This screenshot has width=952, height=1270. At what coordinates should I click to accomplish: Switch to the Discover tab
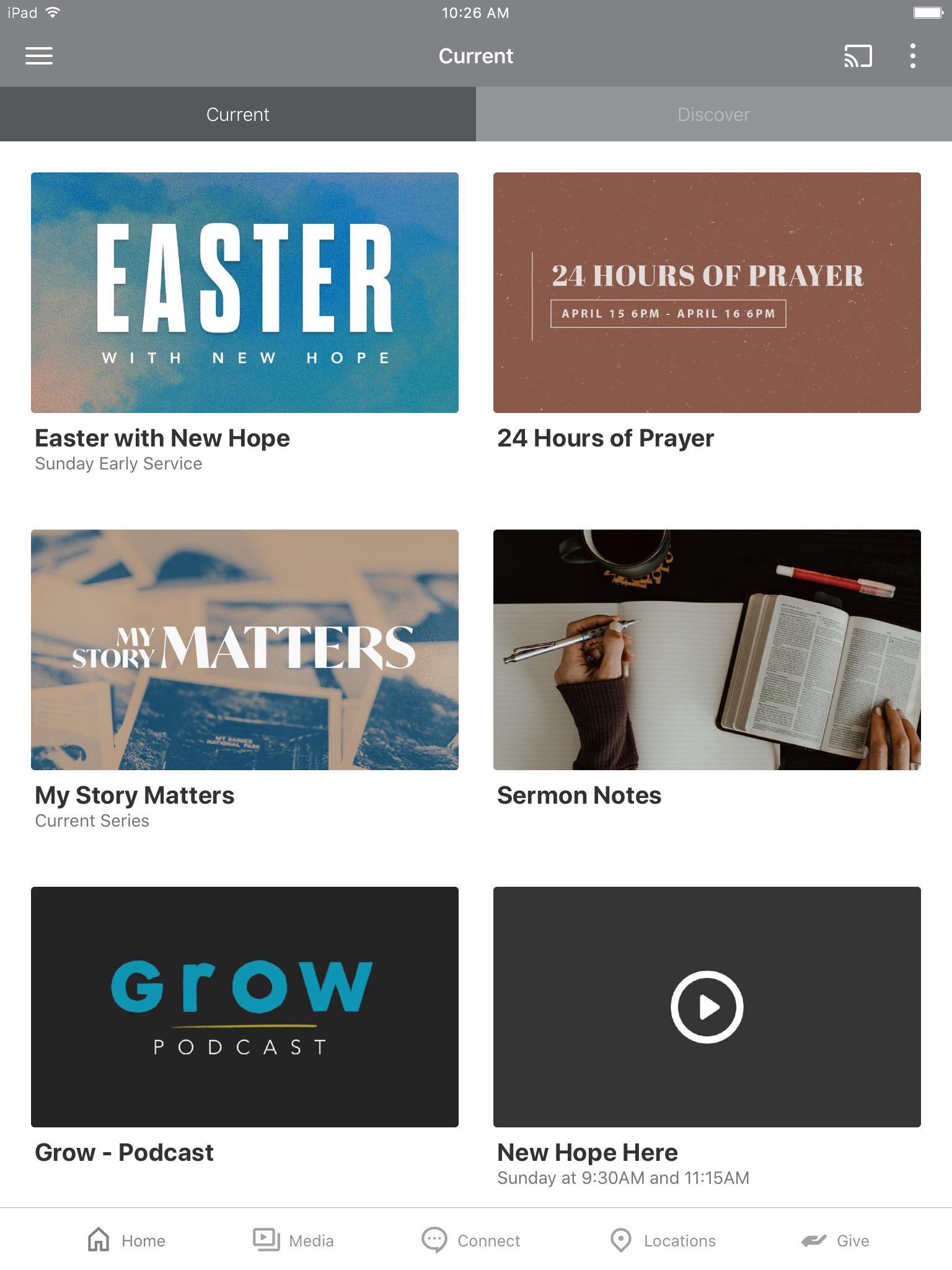pos(713,114)
